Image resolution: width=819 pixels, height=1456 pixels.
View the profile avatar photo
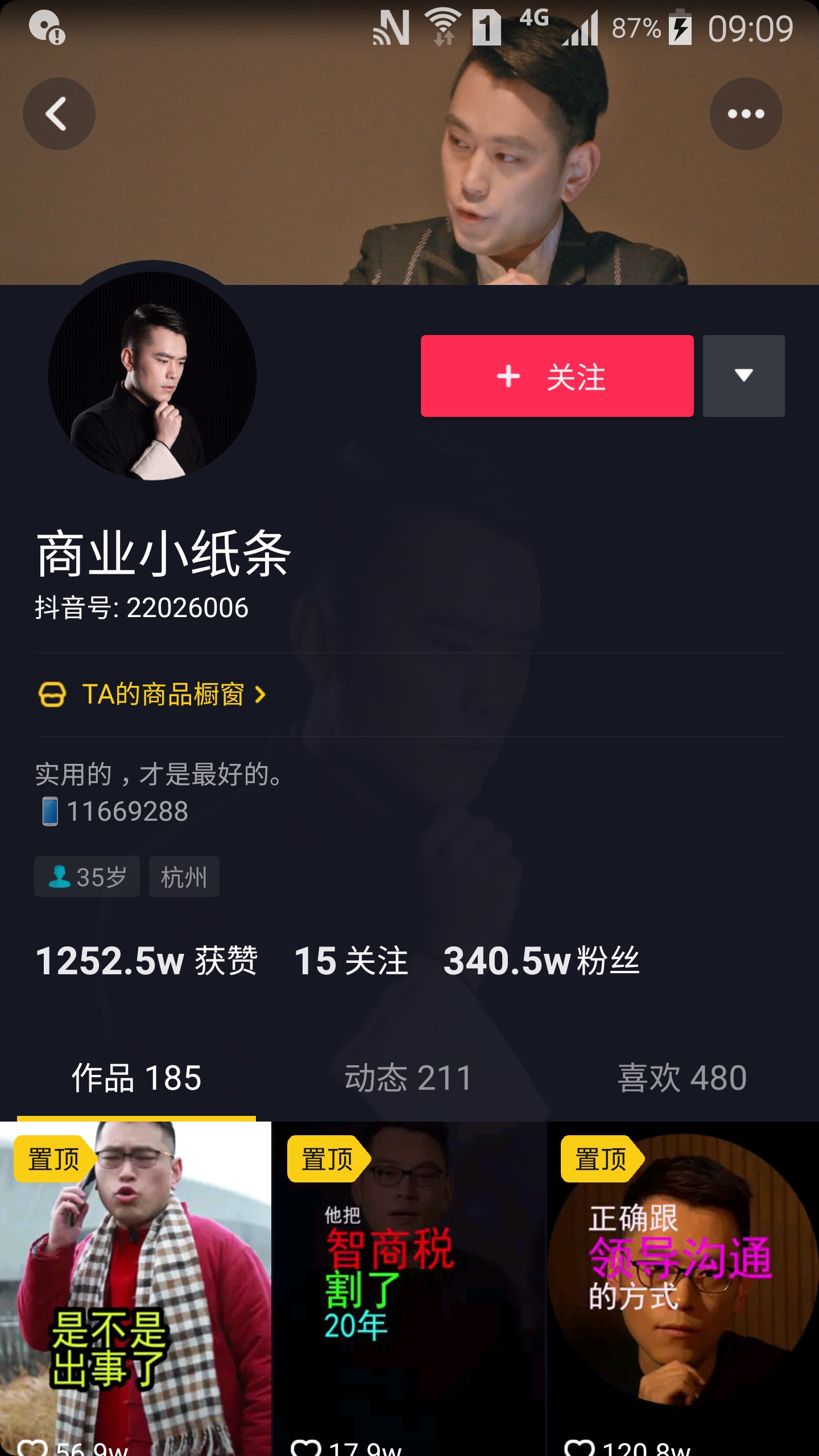click(x=152, y=375)
